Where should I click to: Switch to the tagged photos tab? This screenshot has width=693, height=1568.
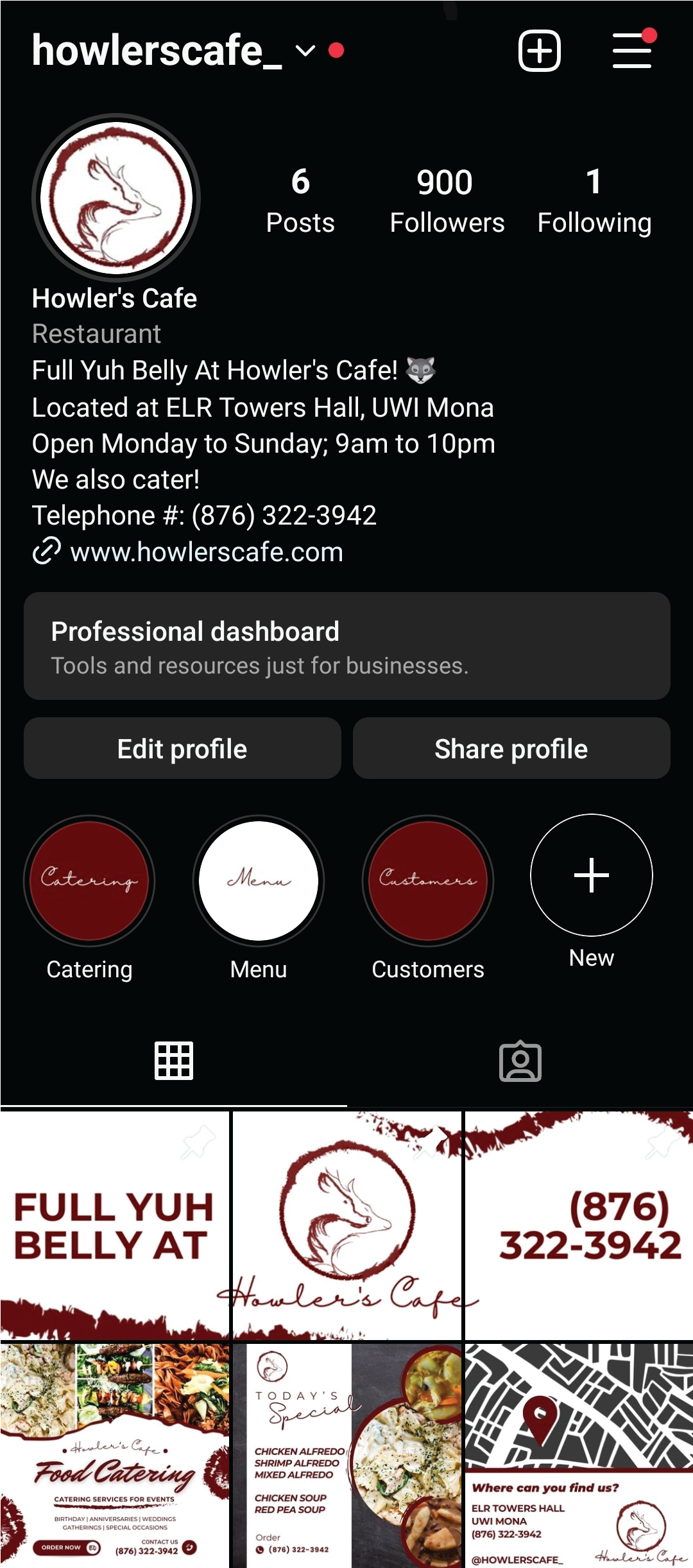[520, 1061]
